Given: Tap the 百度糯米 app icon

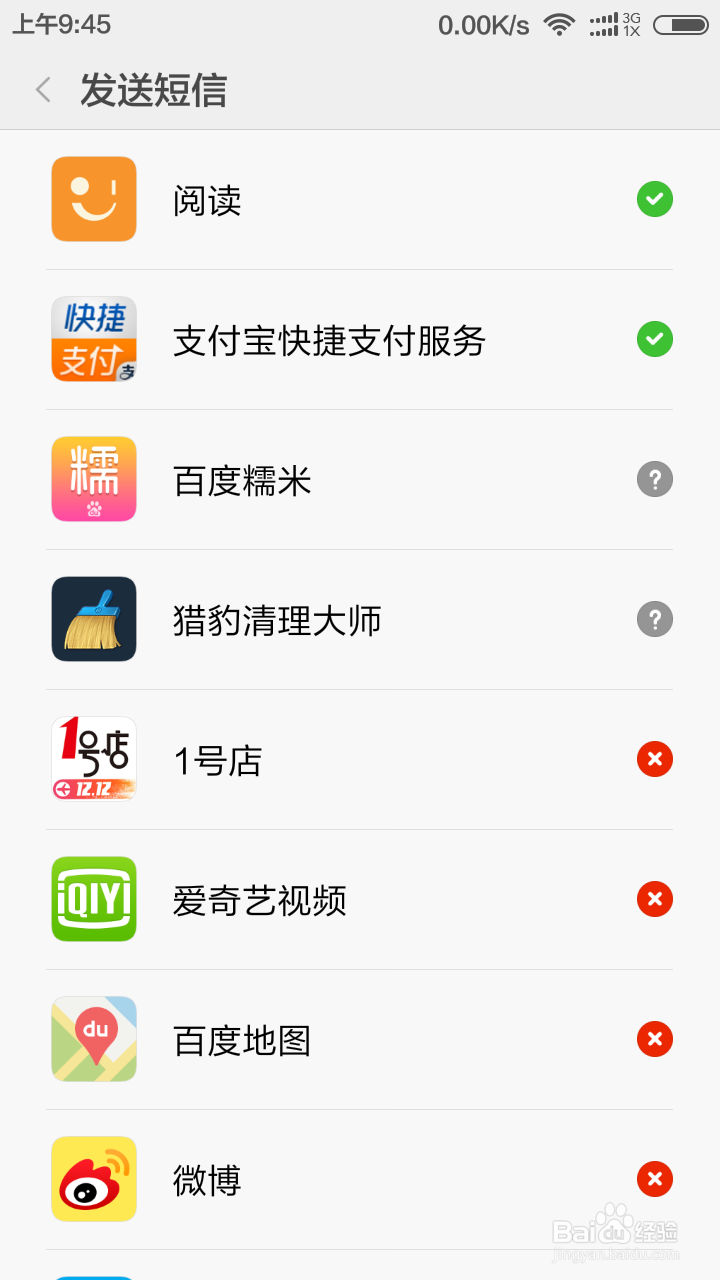Looking at the screenshot, I should (93, 479).
